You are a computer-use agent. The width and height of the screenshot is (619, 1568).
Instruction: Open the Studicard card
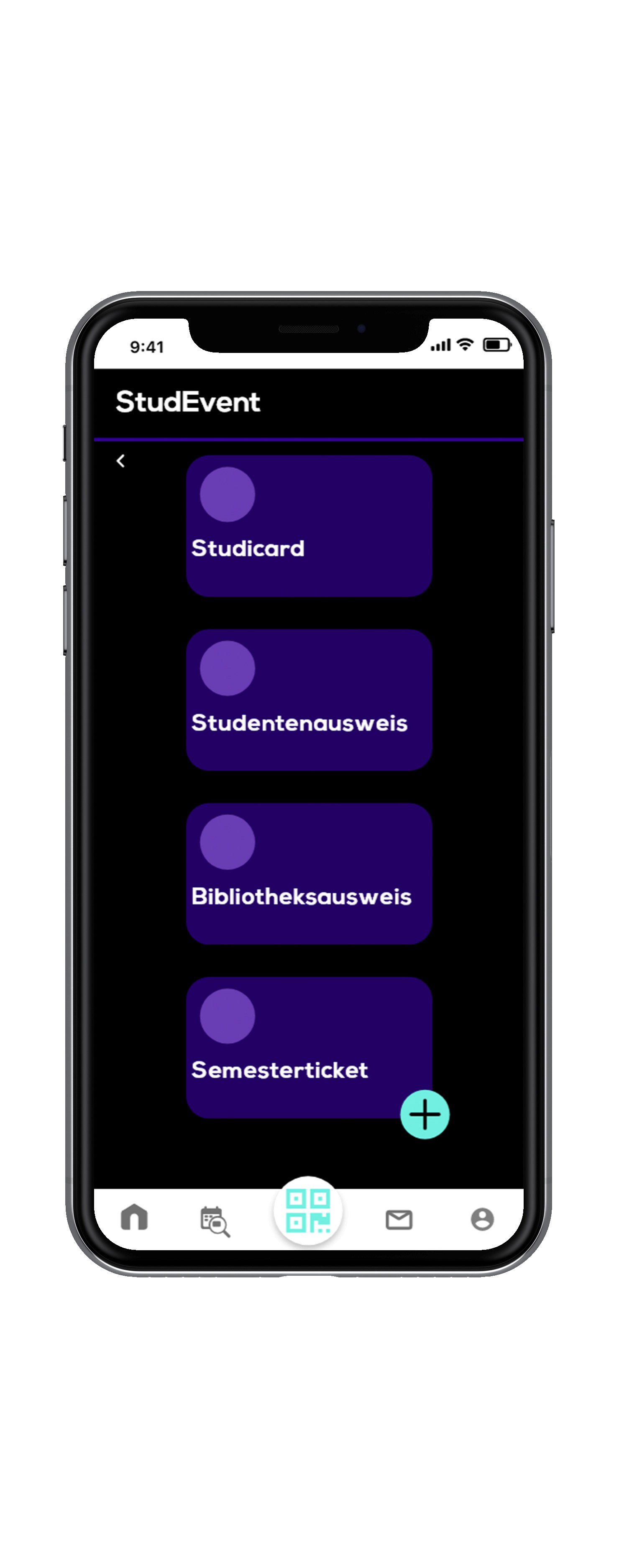tap(309, 526)
